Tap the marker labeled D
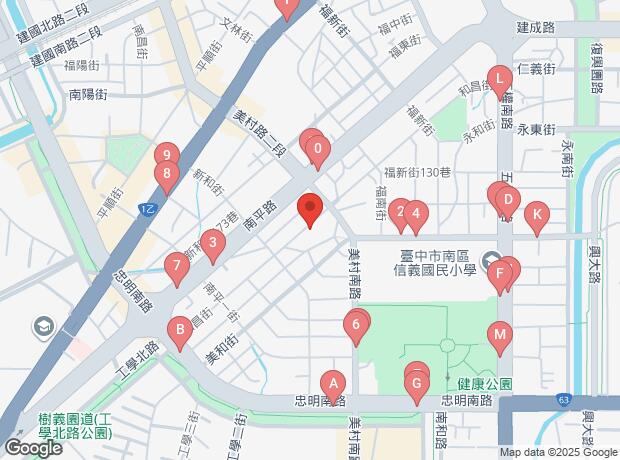The width and height of the screenshot is (620, 460). 508,200
